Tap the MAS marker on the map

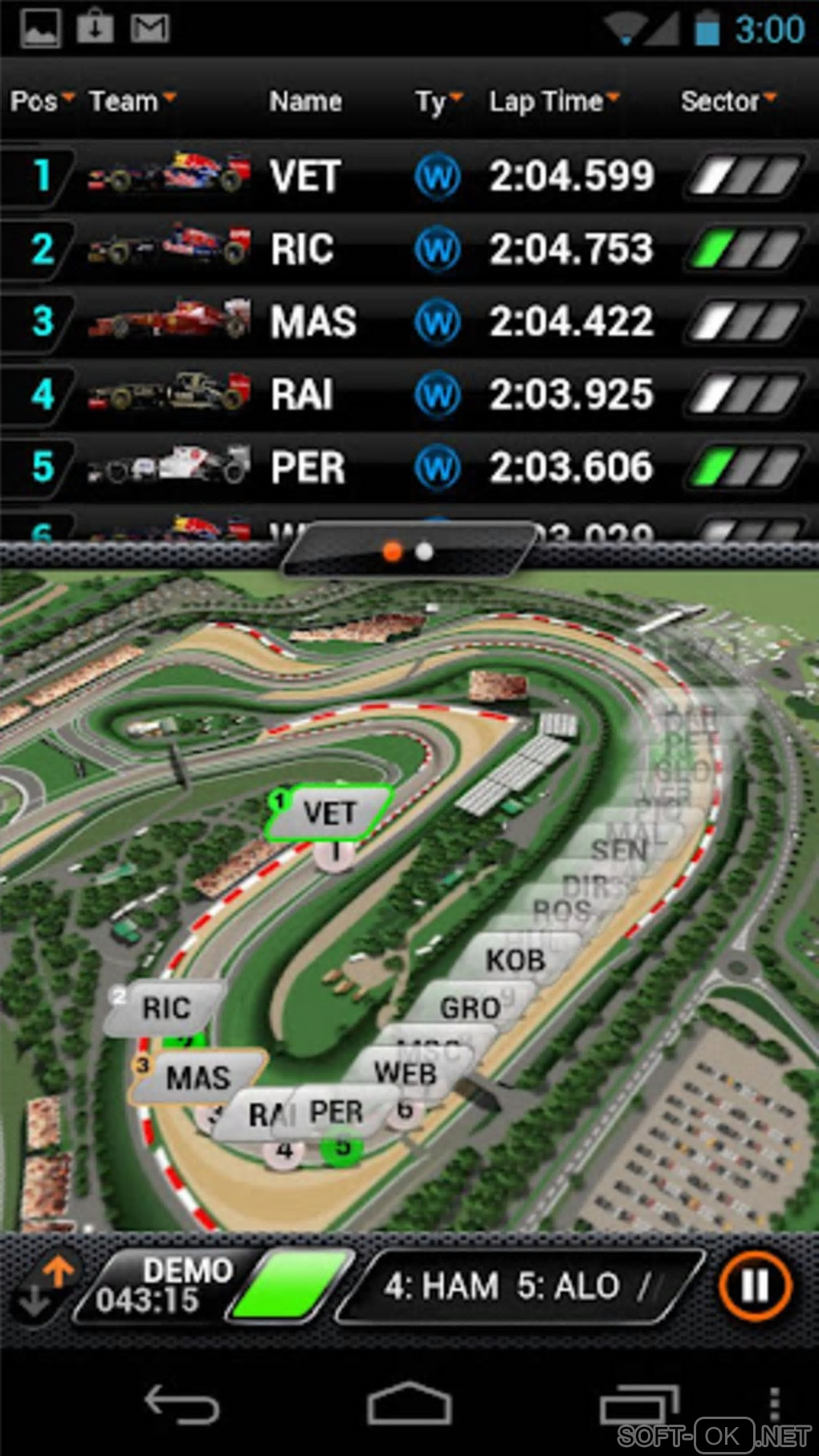click(198, 1078)
